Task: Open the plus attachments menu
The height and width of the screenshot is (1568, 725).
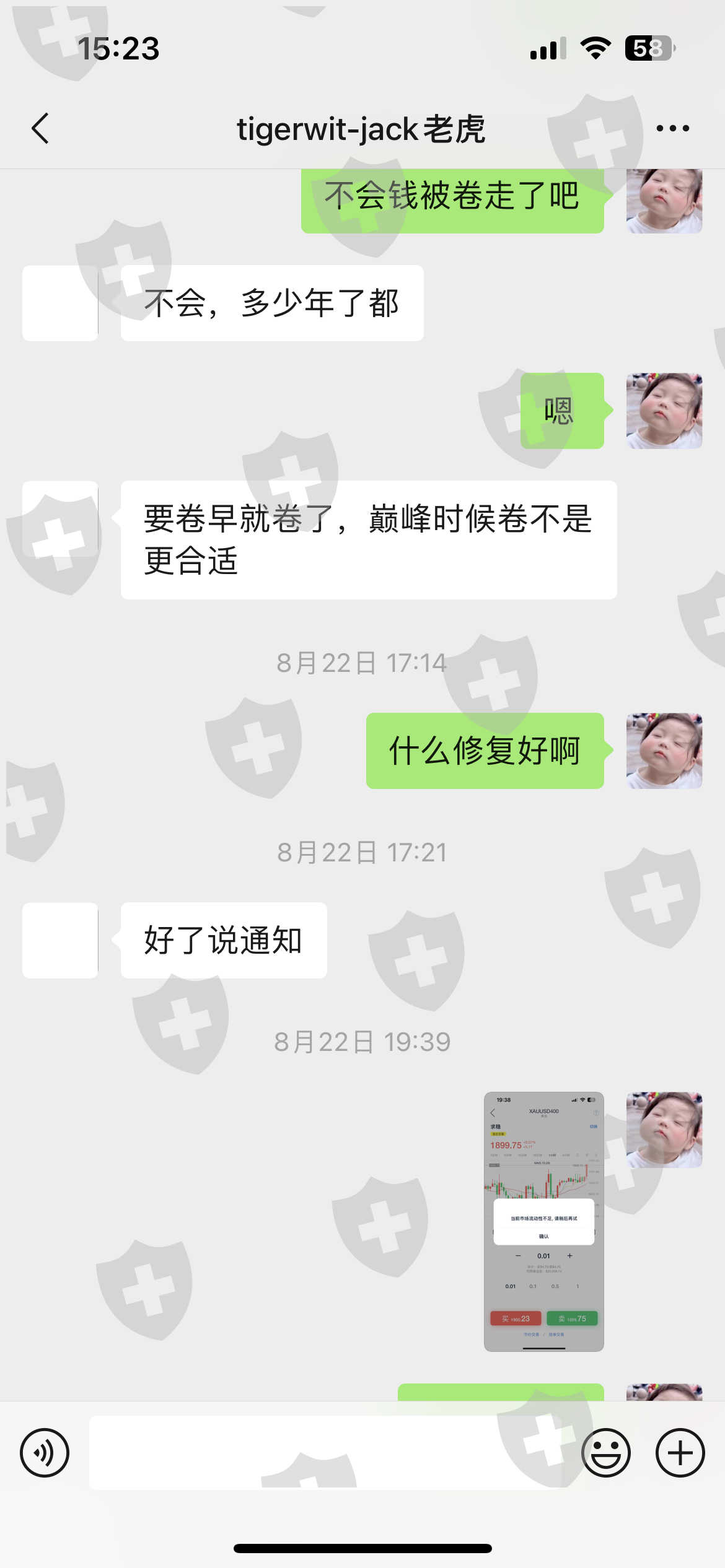Action: pos(680,1453)
